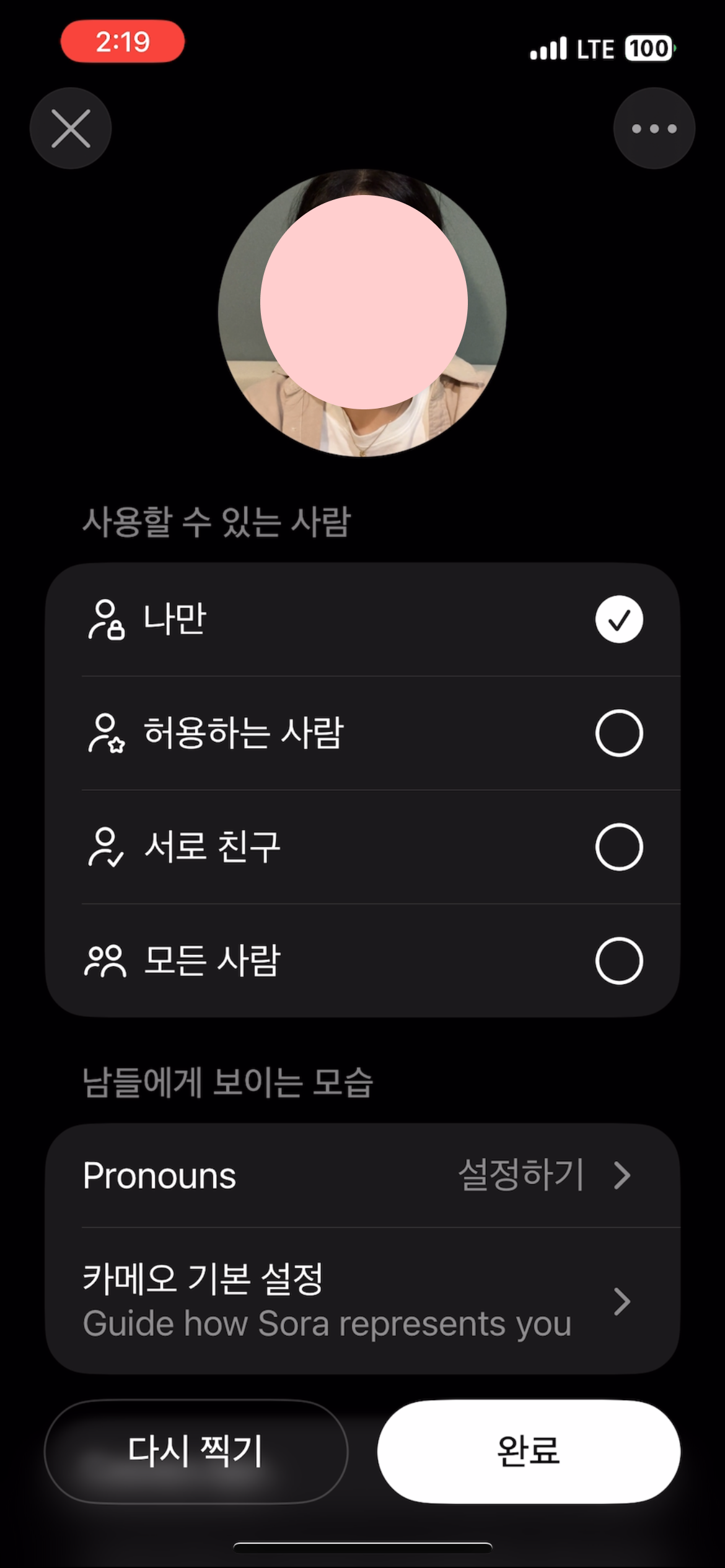Choose 모든 사람 as allowed users
Viewport: 725px width, 1568px height.
pos(362,960)
